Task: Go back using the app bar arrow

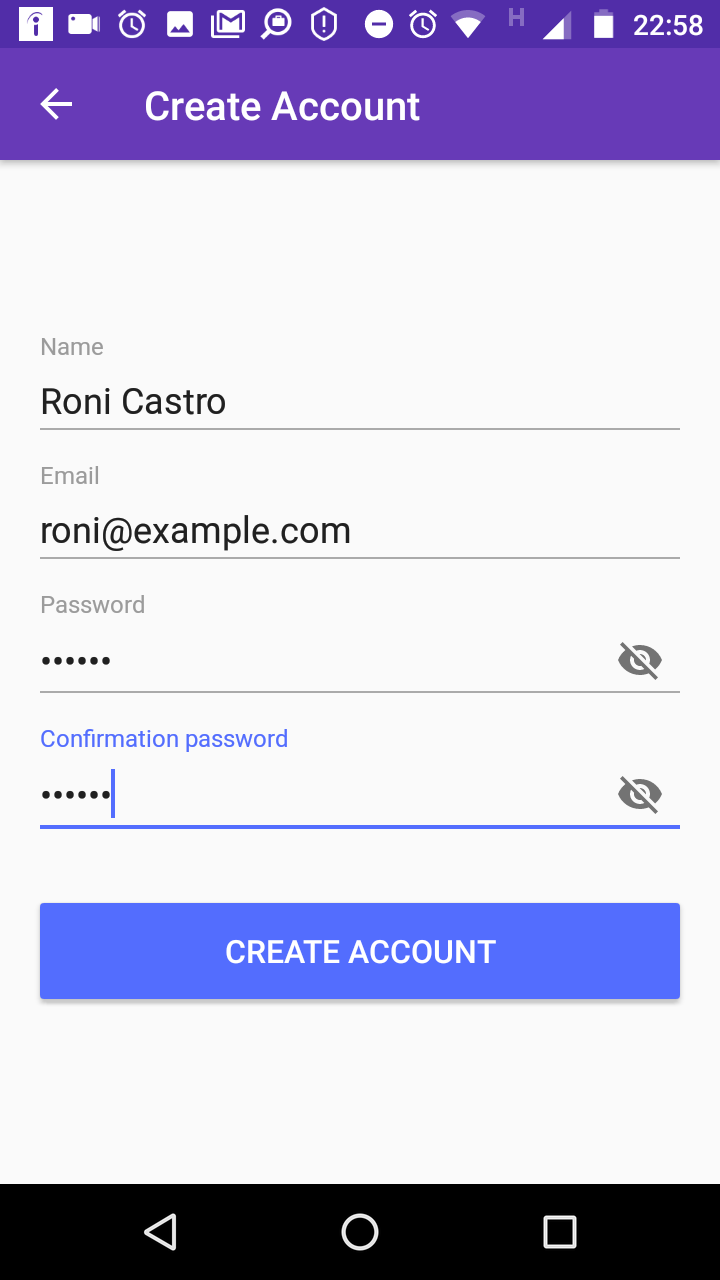Action: click(x=56, y=105)
